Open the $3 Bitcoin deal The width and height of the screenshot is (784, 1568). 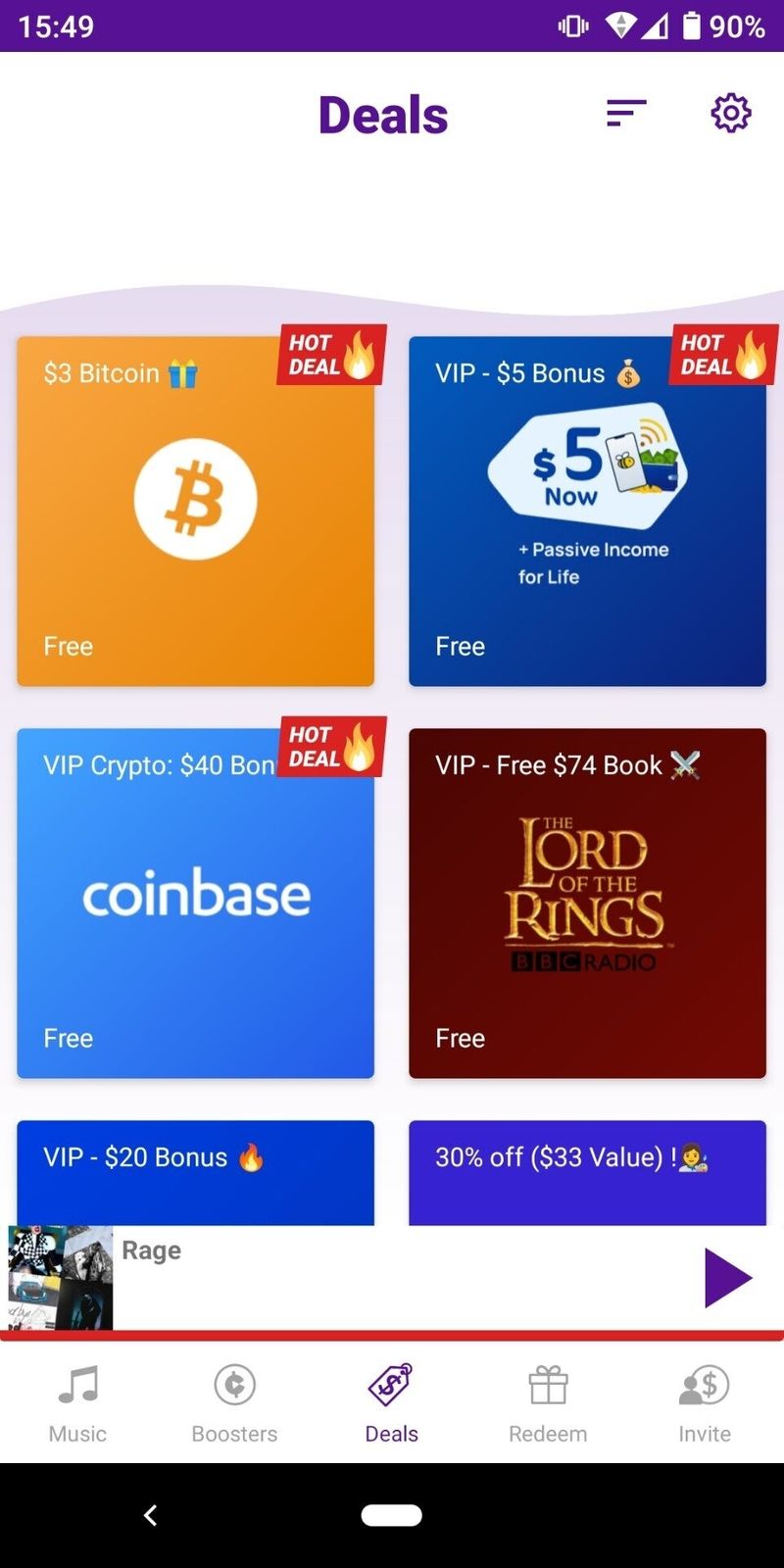coord(195,511)
